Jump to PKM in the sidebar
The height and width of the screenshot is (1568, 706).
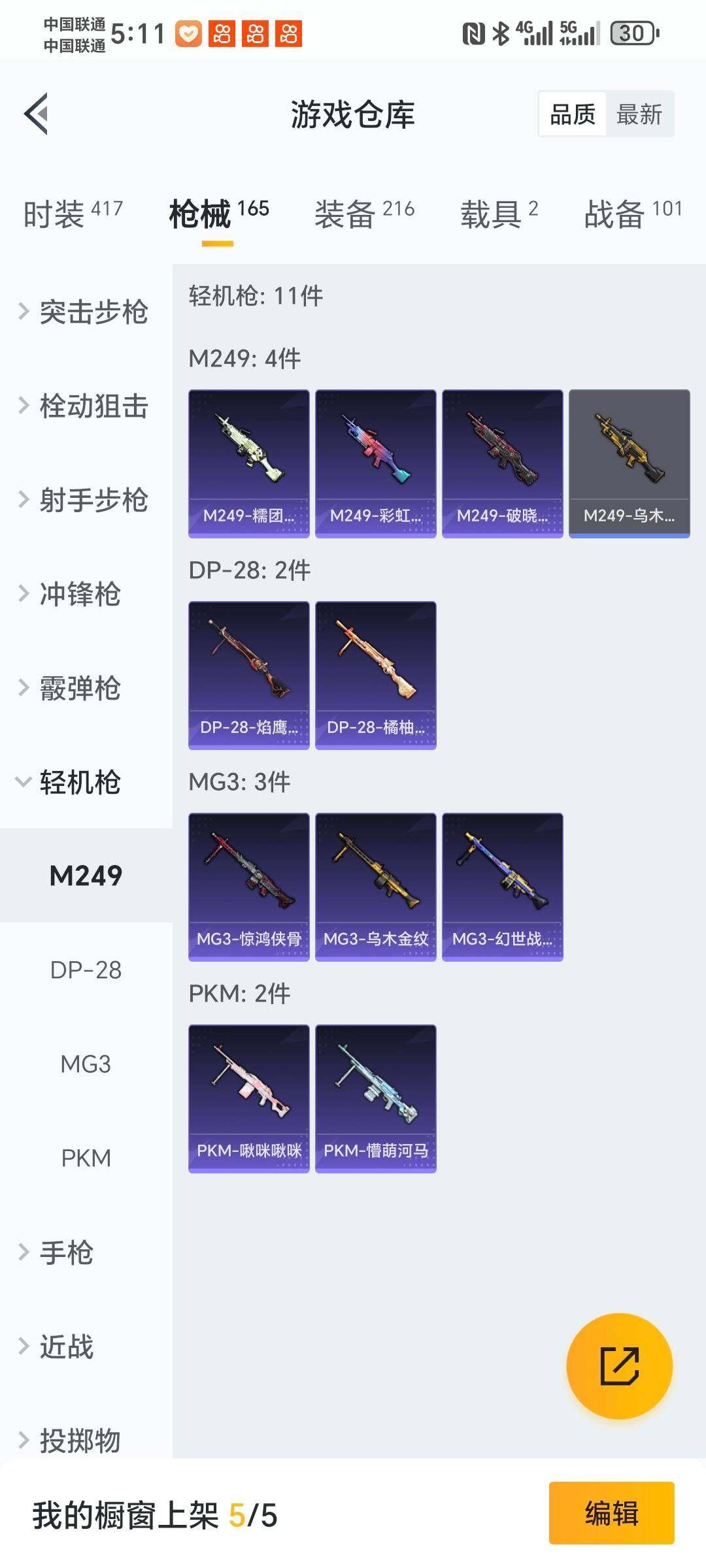(86, 1158)
